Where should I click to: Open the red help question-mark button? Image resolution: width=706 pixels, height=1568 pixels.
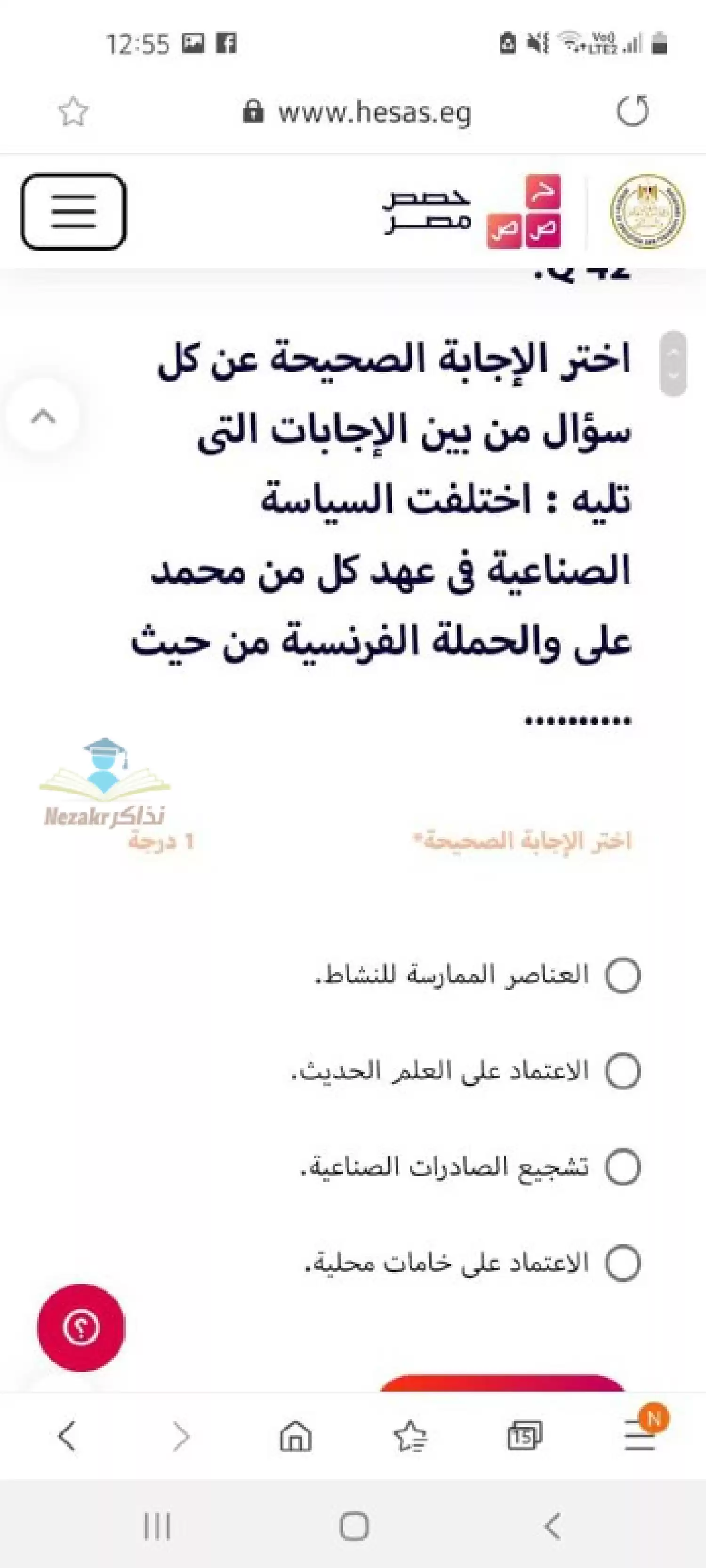pyautogui.click(x=81, y=1328)
